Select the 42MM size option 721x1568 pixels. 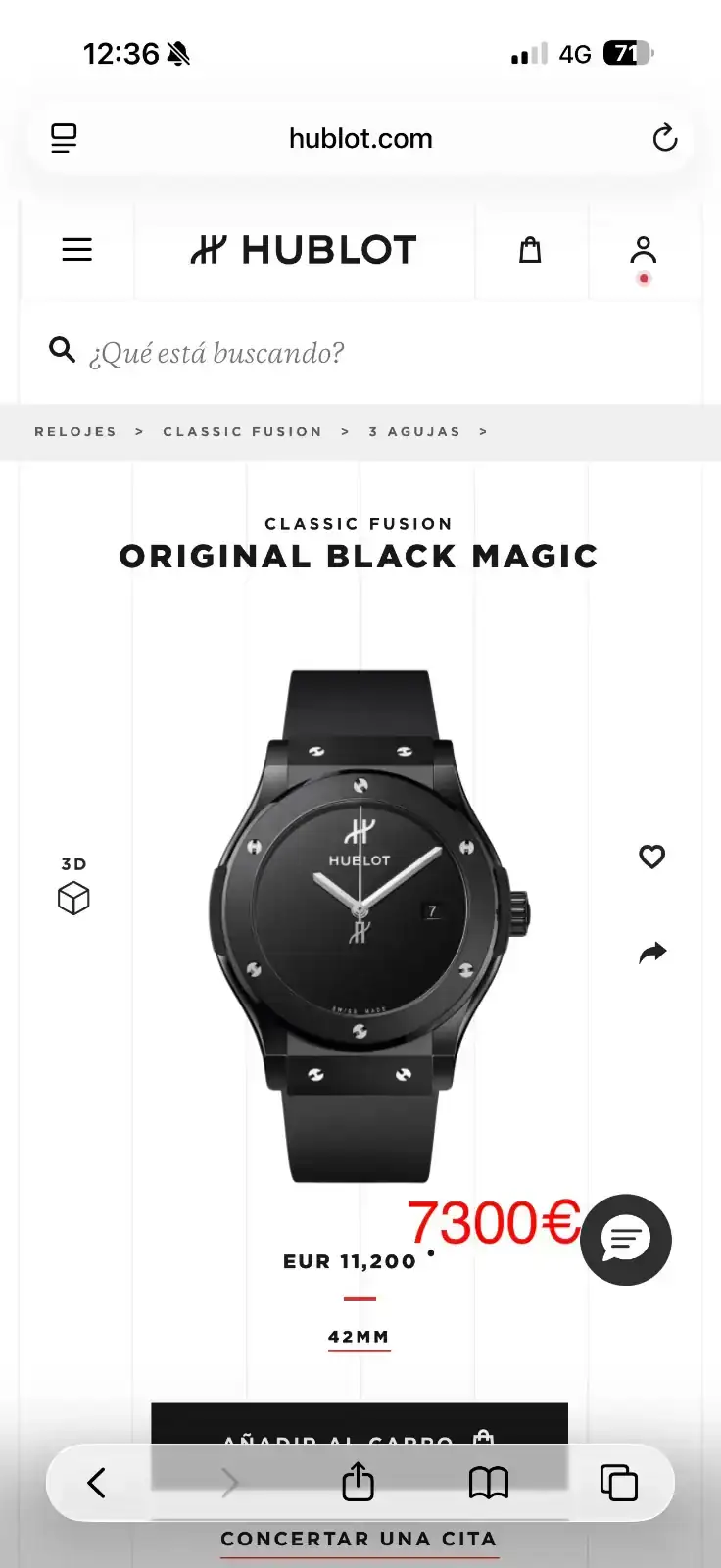point(359,1337)
